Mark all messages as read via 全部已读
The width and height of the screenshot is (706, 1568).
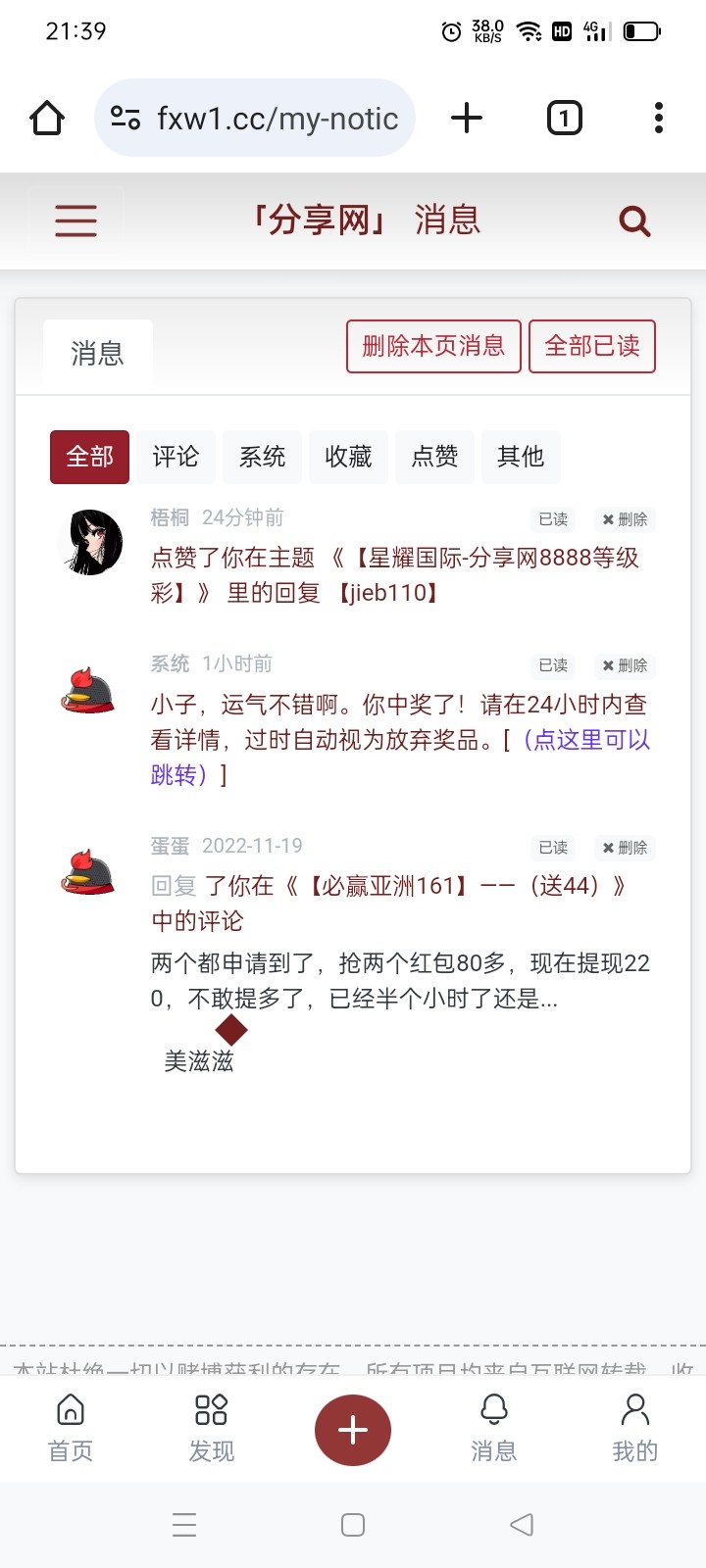coord(592,346)
